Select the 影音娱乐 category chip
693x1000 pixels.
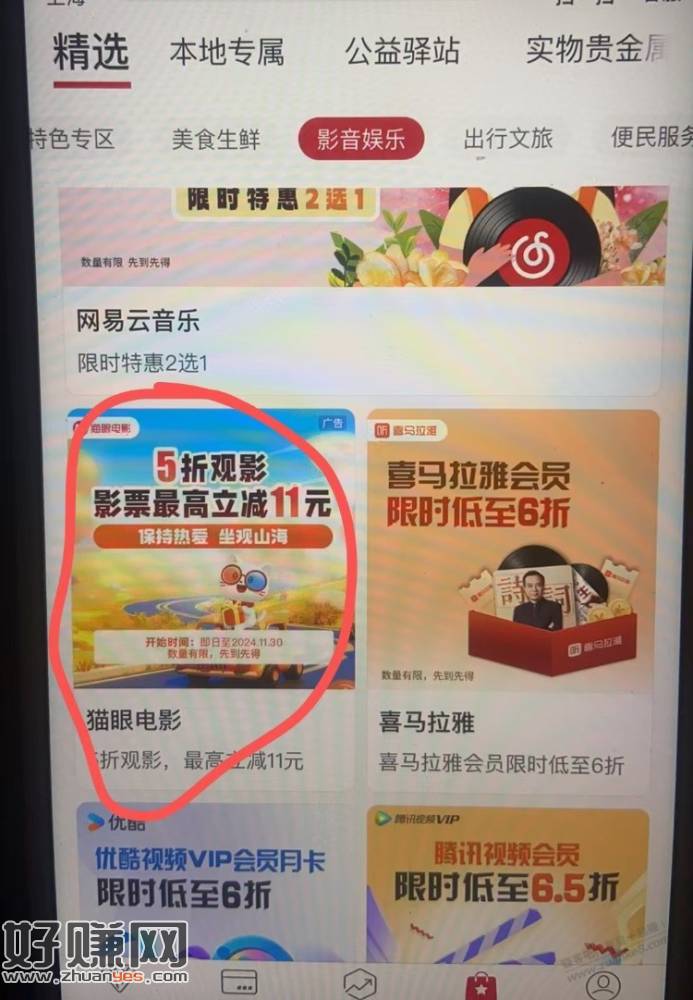361,139
